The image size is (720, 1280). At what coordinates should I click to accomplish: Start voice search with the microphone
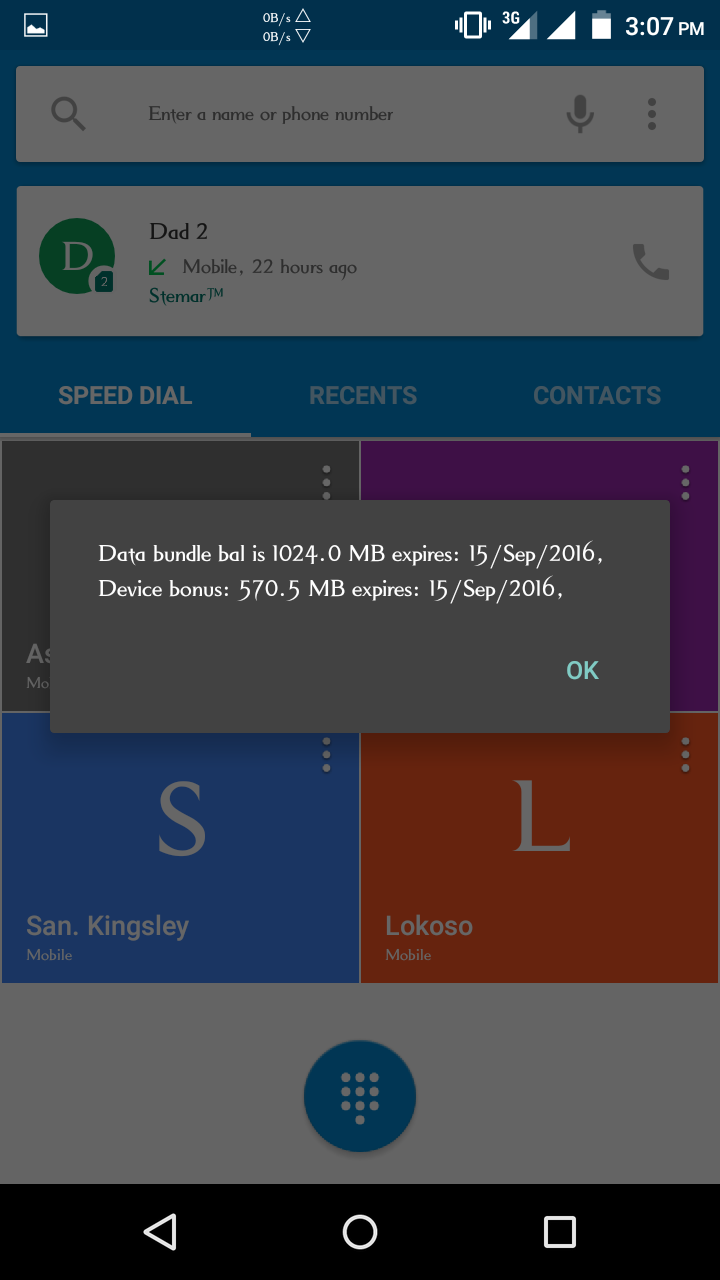click(x=580, y=114)
